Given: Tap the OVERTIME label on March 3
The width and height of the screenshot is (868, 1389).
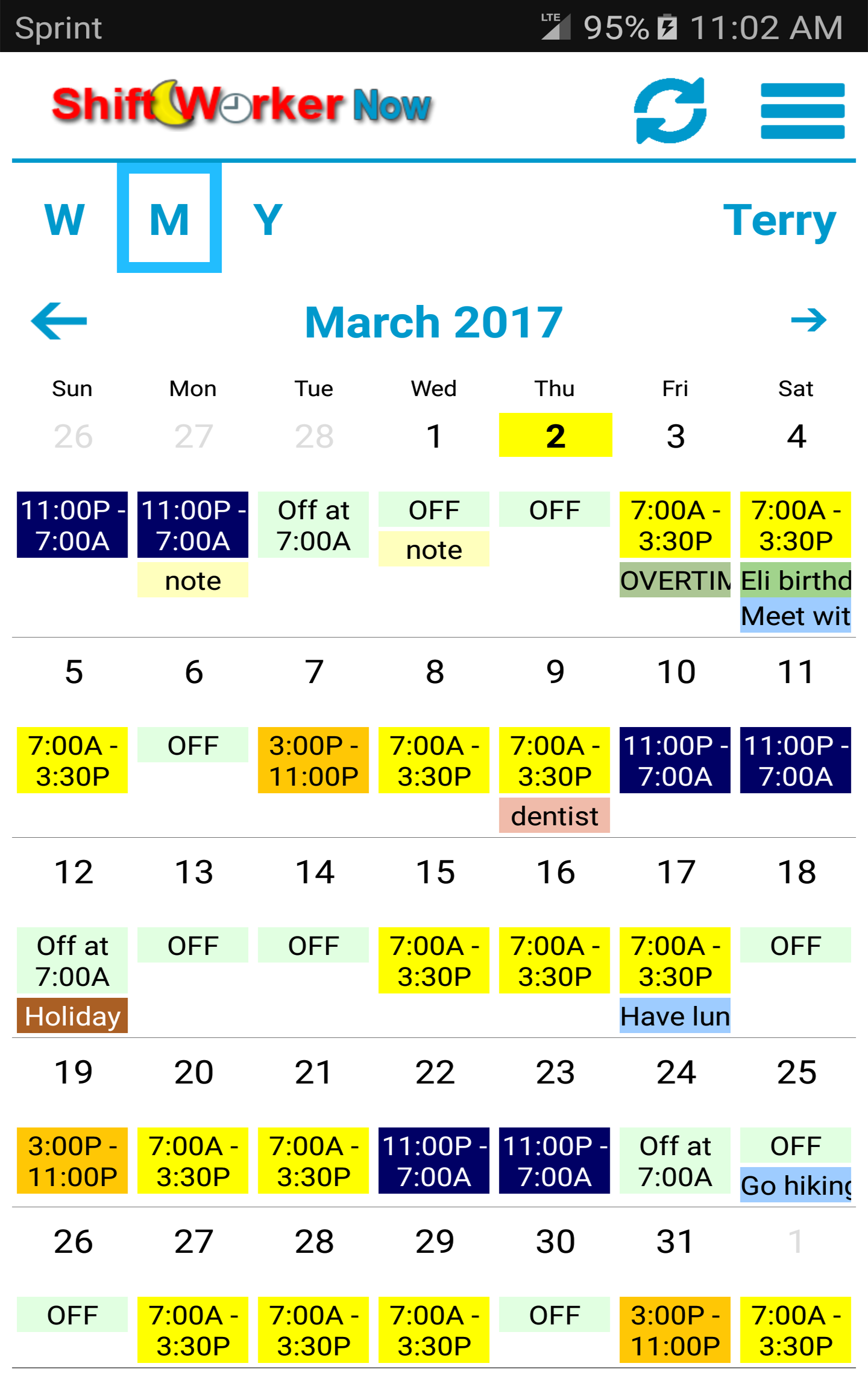Looking at the screenshot, I should click(675, 581).
